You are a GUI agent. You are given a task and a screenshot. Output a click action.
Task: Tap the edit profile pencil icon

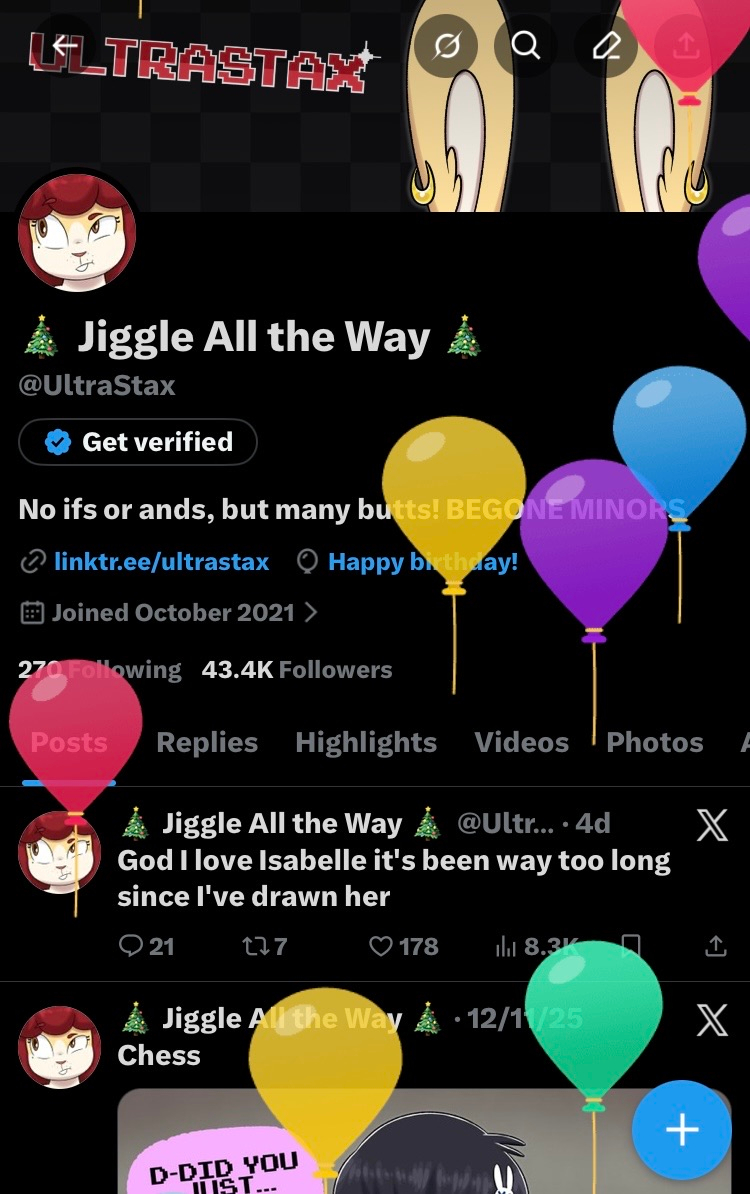point(606,46)
